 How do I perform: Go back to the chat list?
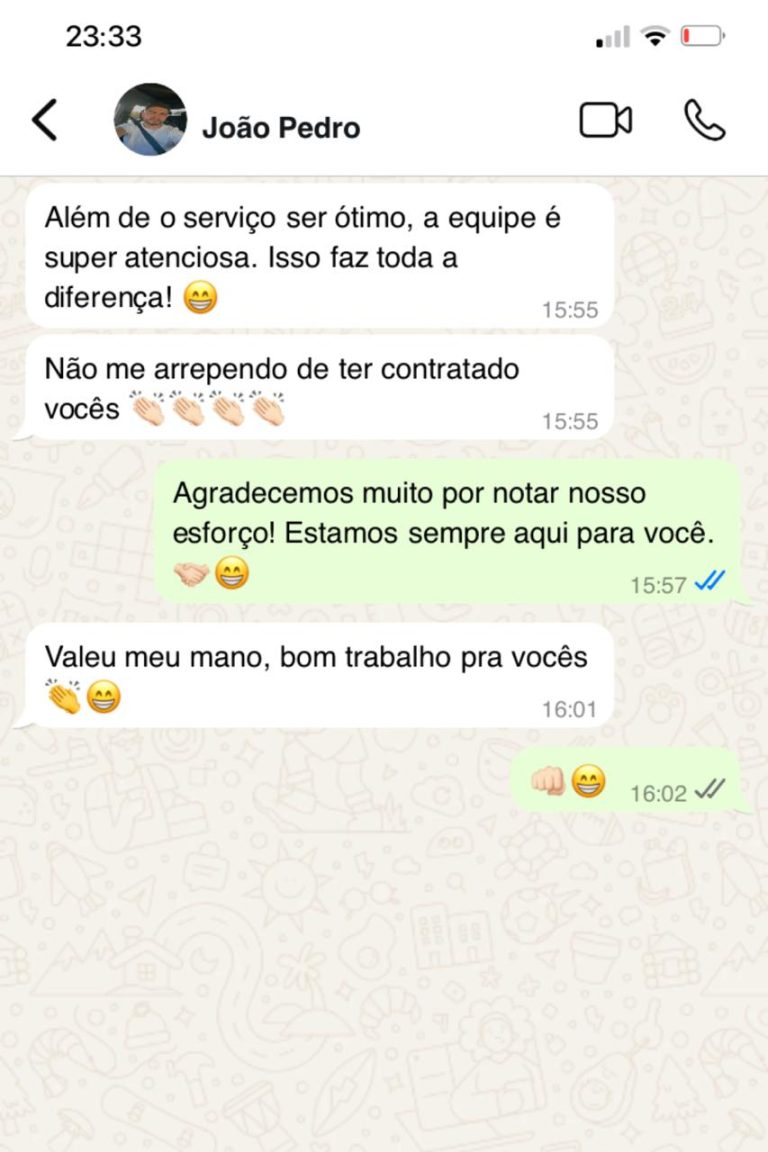[x=45, y=121]
